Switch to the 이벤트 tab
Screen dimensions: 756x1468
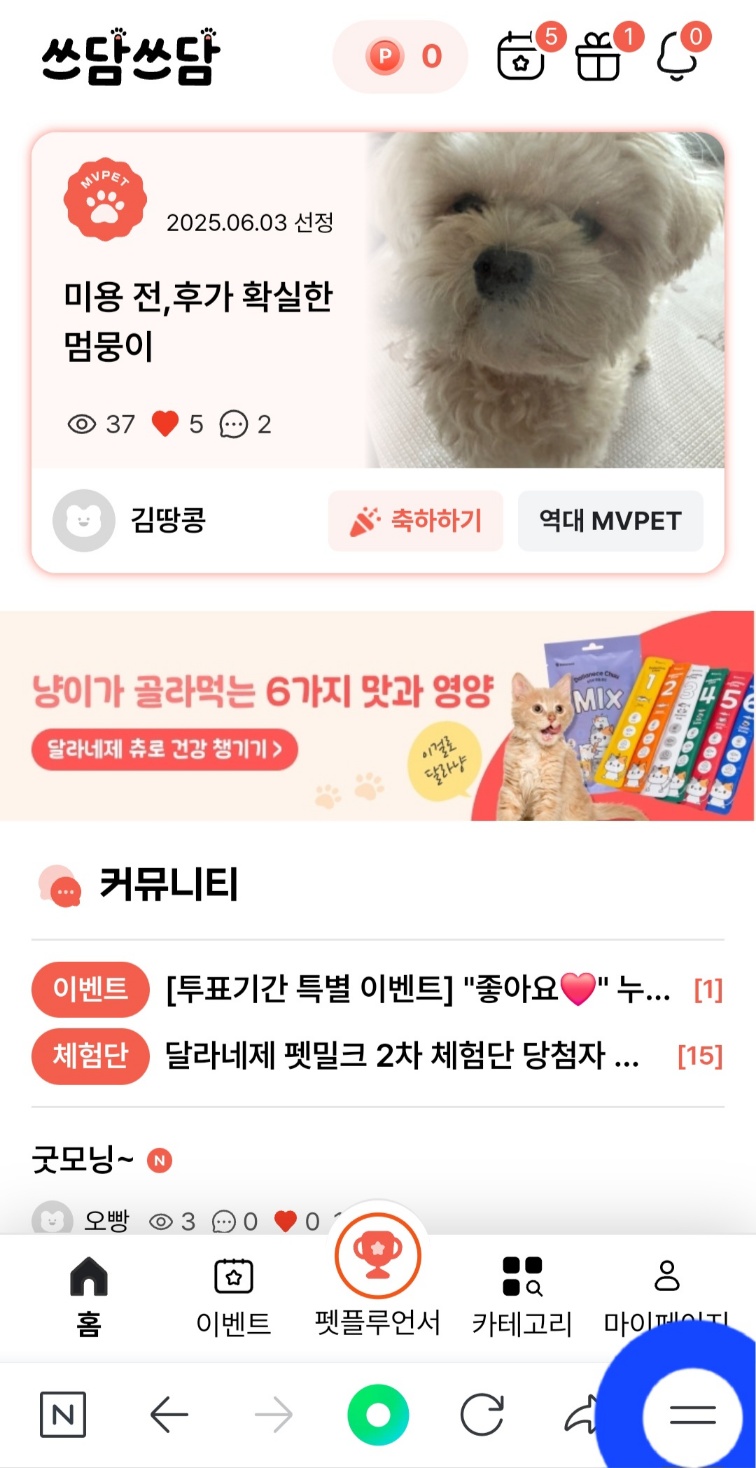pos(233,1297)
